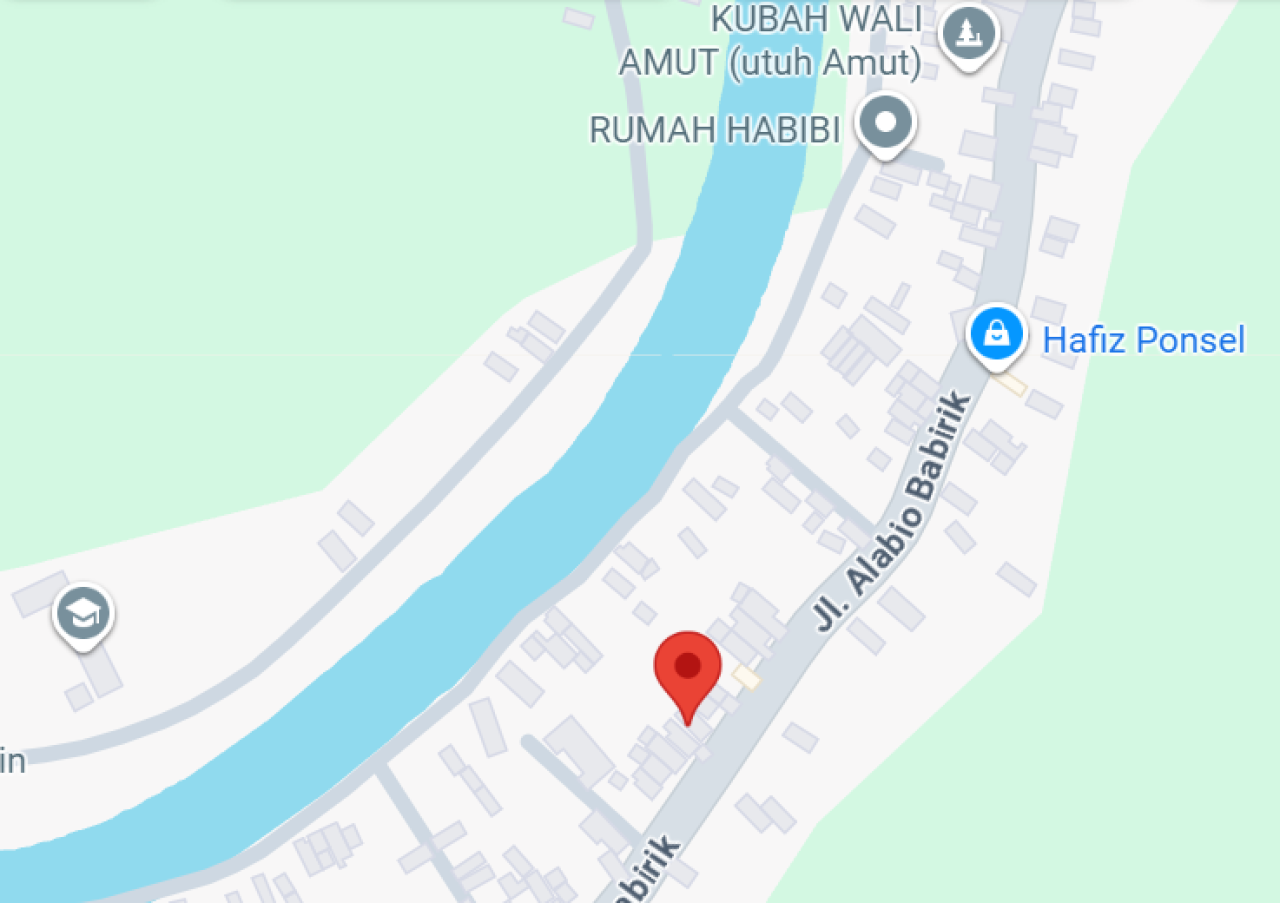Open the KUBAH WALI AMUT marker

coord(968,34)
